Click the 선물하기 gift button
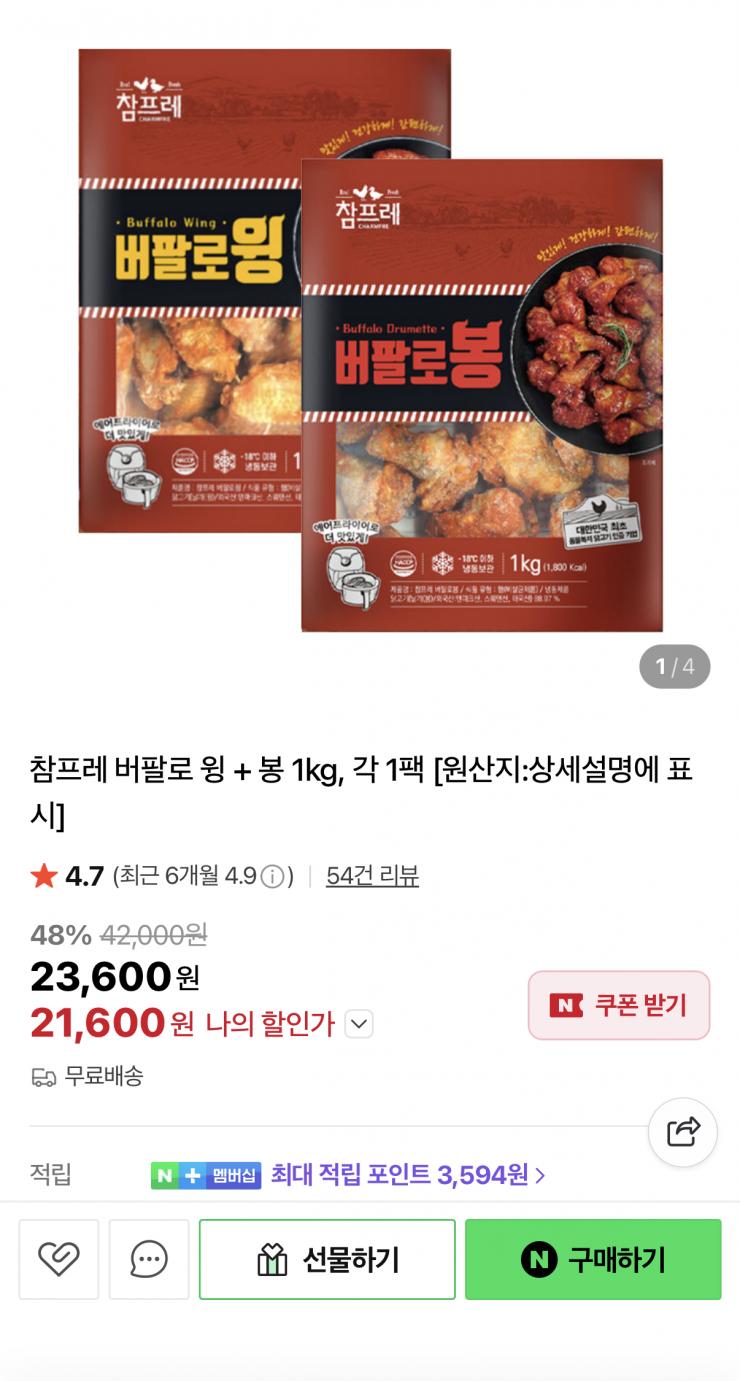Viewport: 740px width, 1381px height. point(327,1259)
